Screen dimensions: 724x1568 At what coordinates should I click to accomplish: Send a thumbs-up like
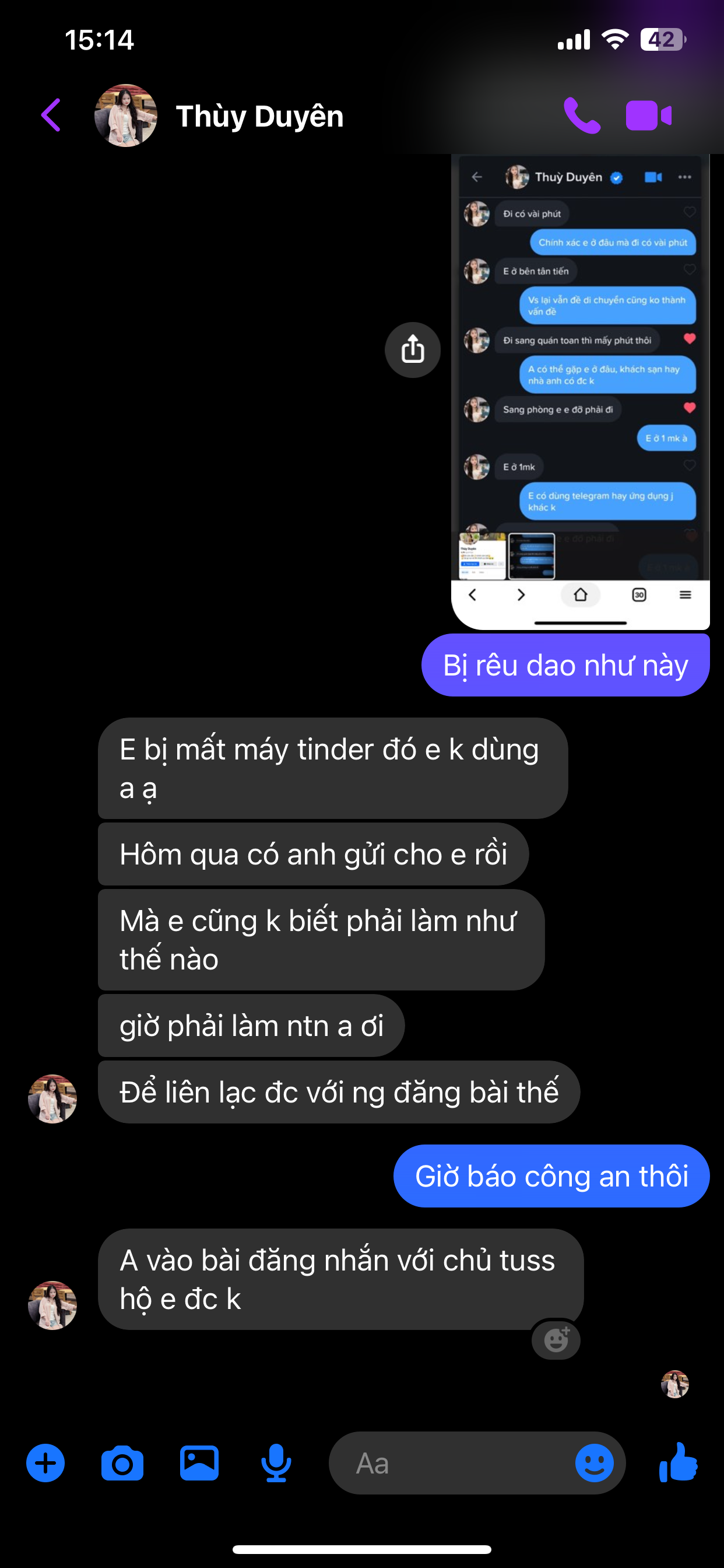pos(678,1462)
